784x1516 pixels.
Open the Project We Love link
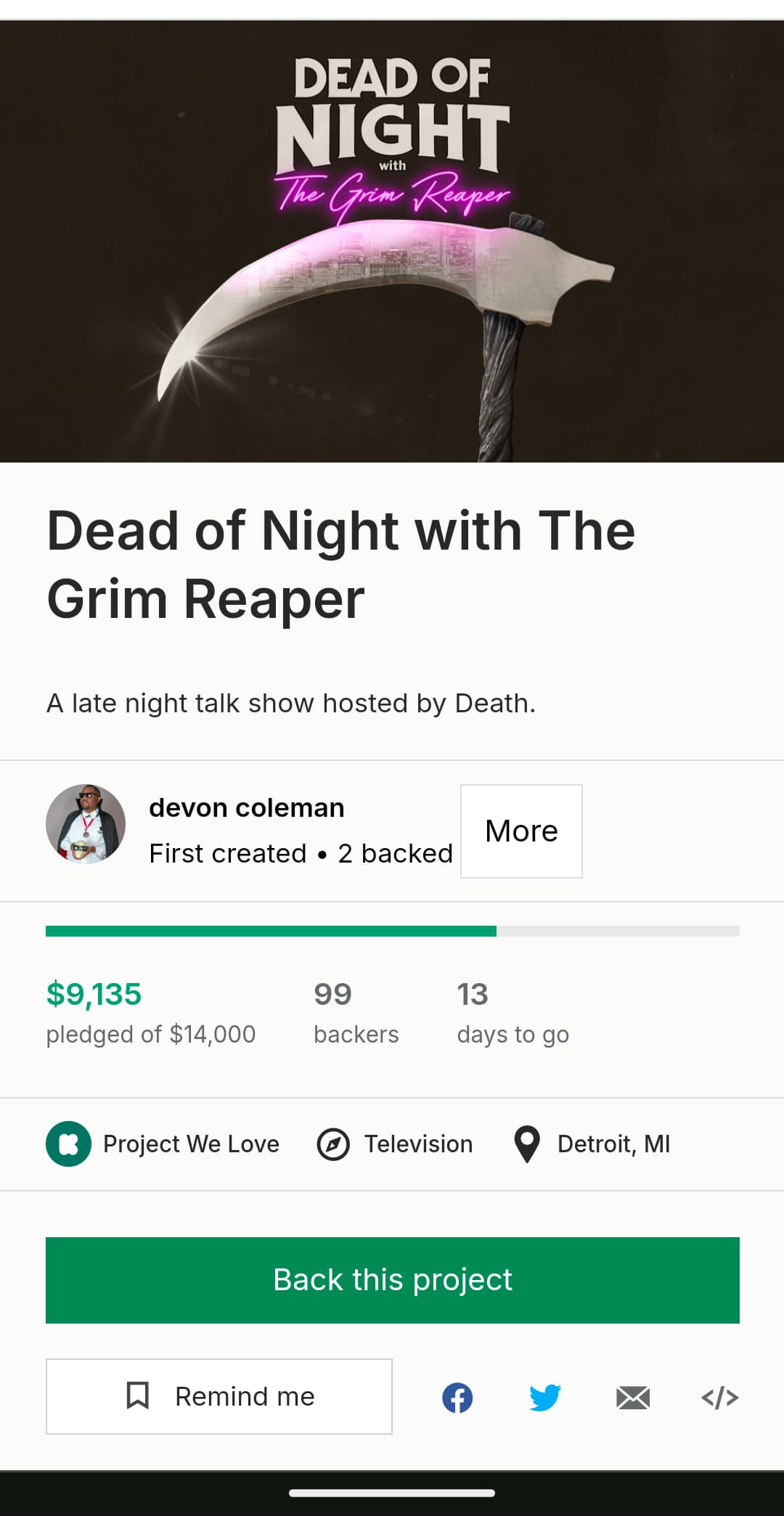tap(163, 1144)
